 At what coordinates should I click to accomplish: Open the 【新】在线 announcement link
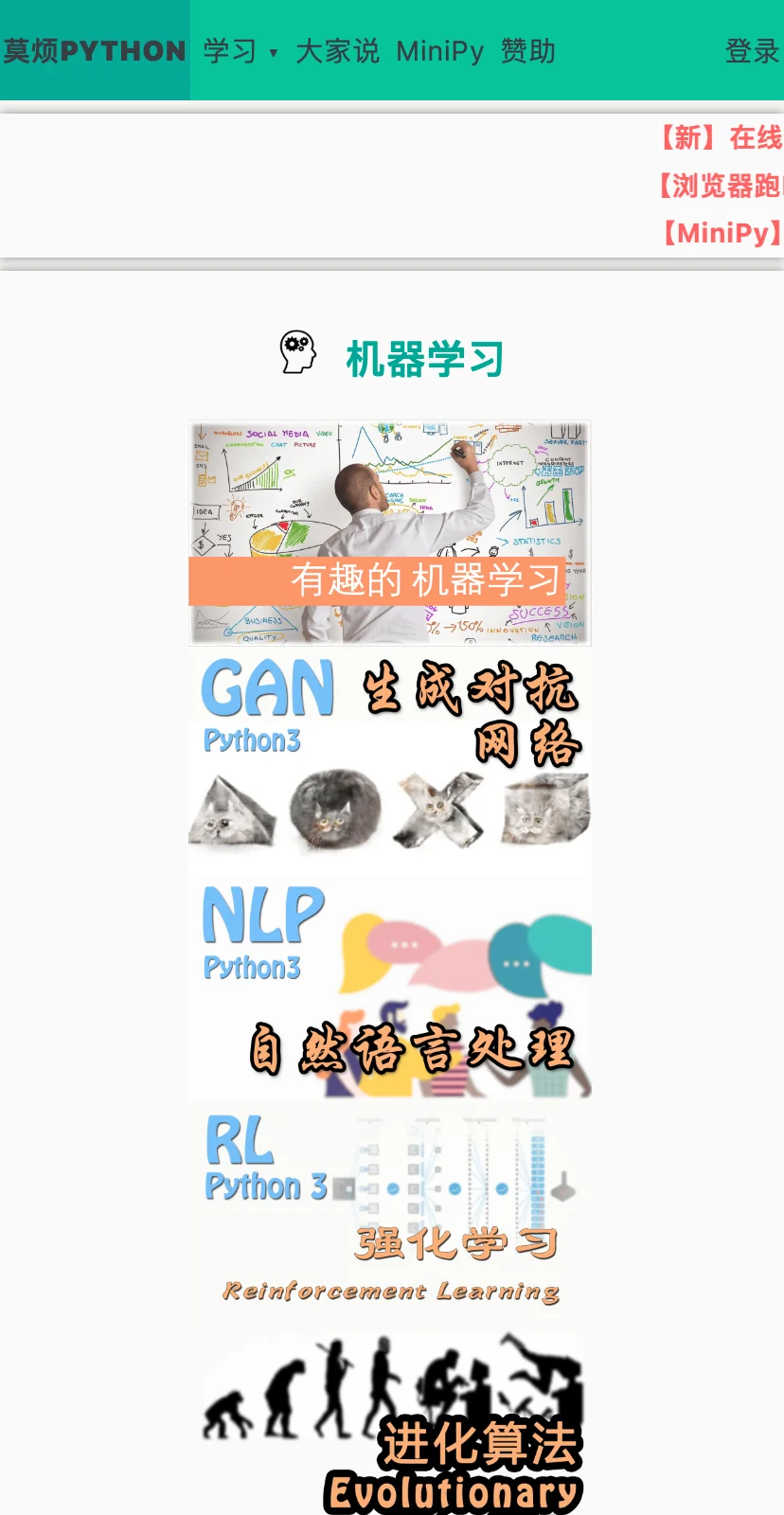coord(720,138)
